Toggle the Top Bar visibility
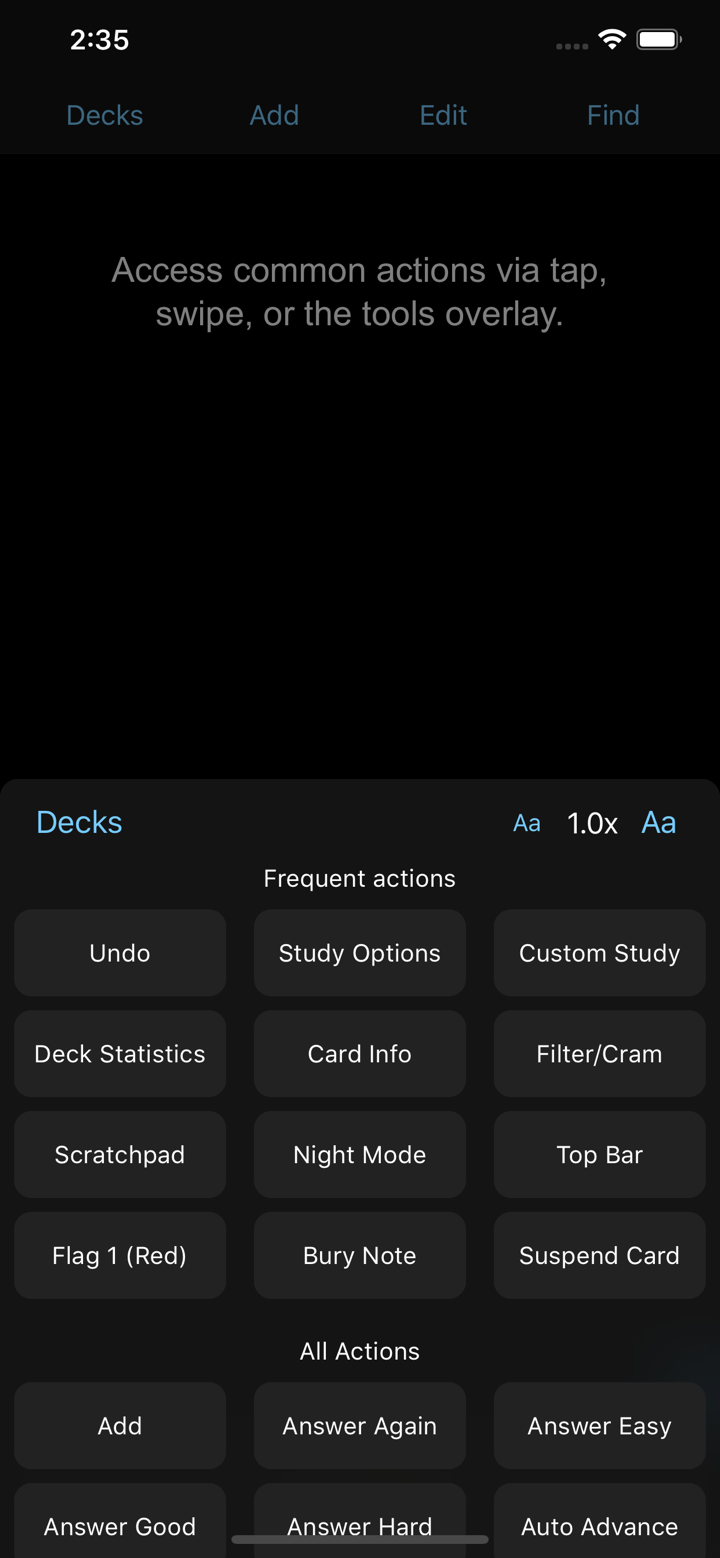 click(x=599, y=1154)
